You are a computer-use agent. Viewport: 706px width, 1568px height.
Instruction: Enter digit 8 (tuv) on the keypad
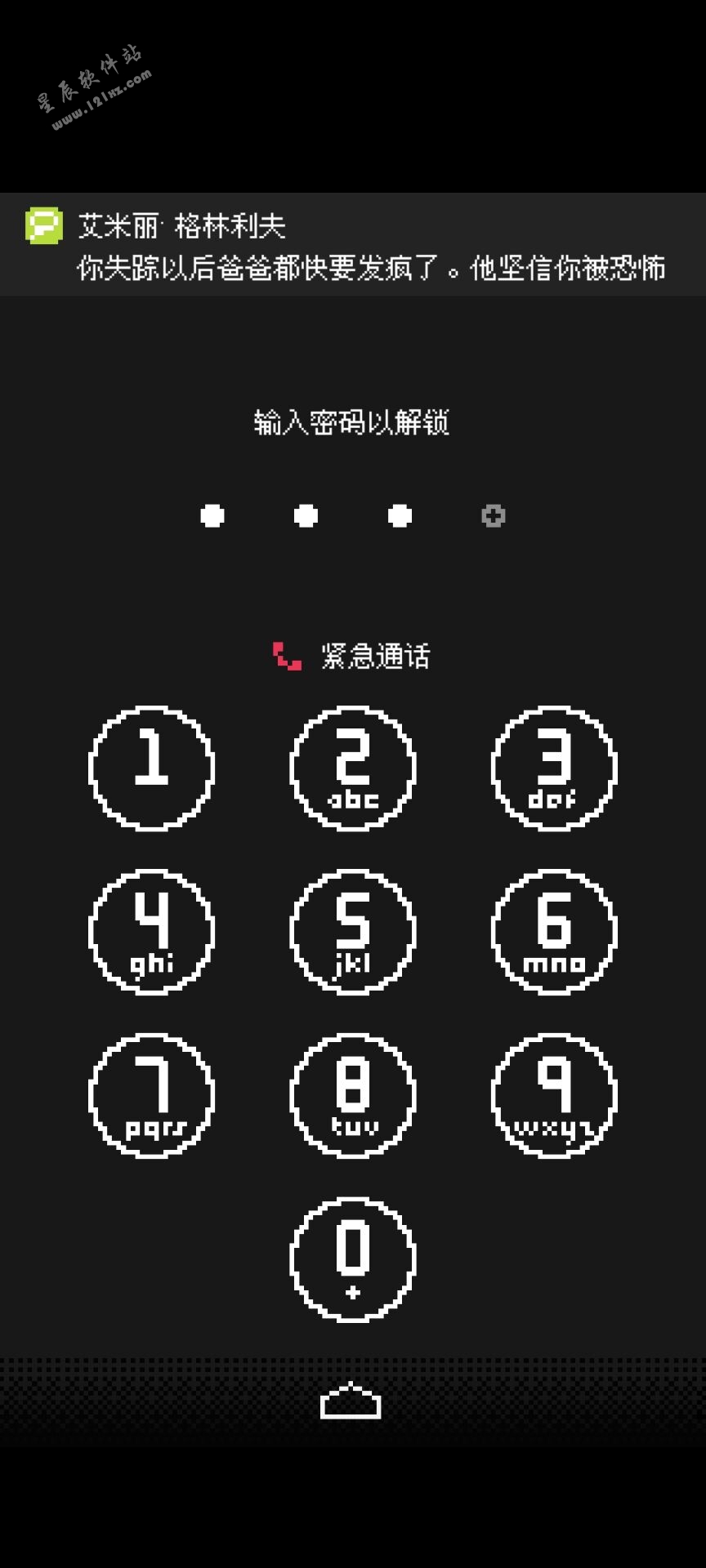coord(352,1095)
